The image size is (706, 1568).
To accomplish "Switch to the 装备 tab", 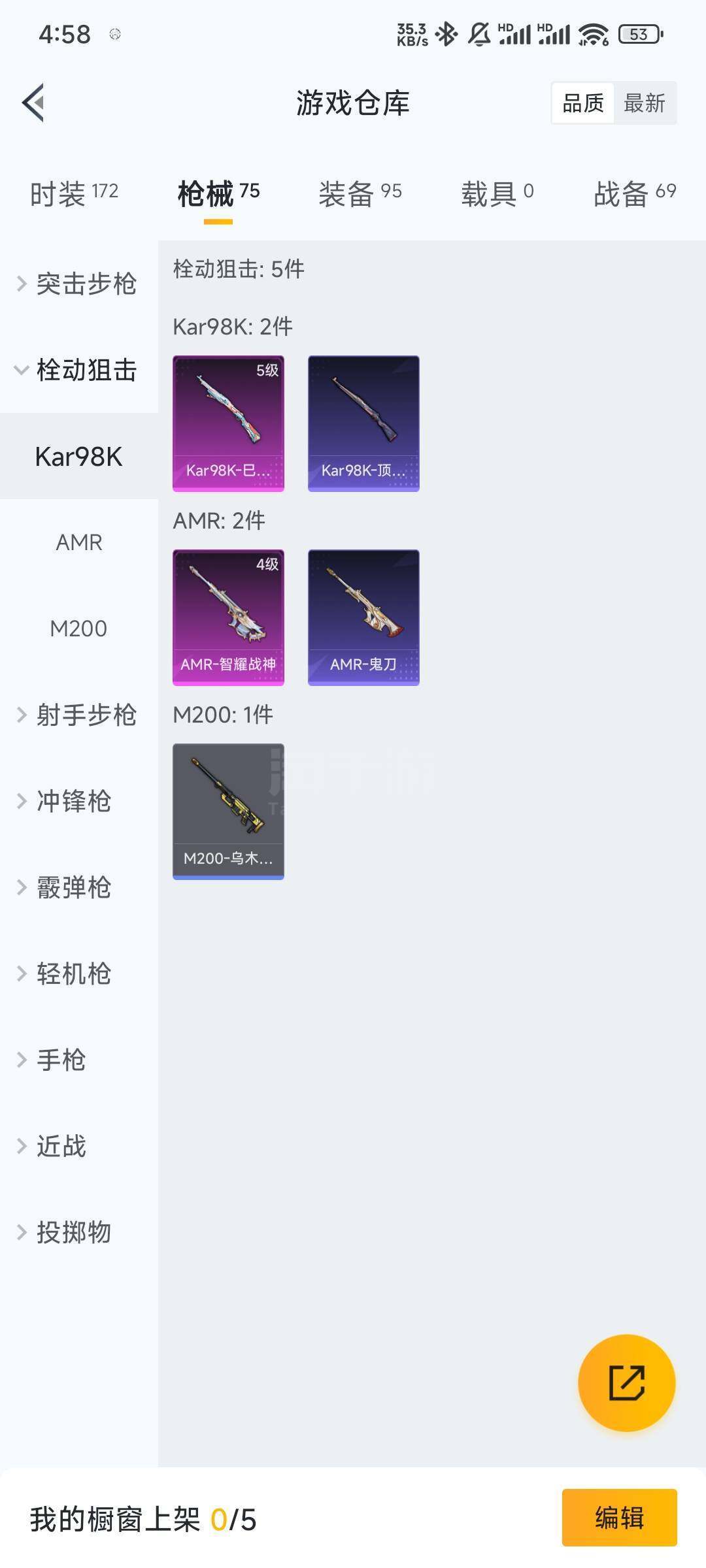I will click(360, 193).
